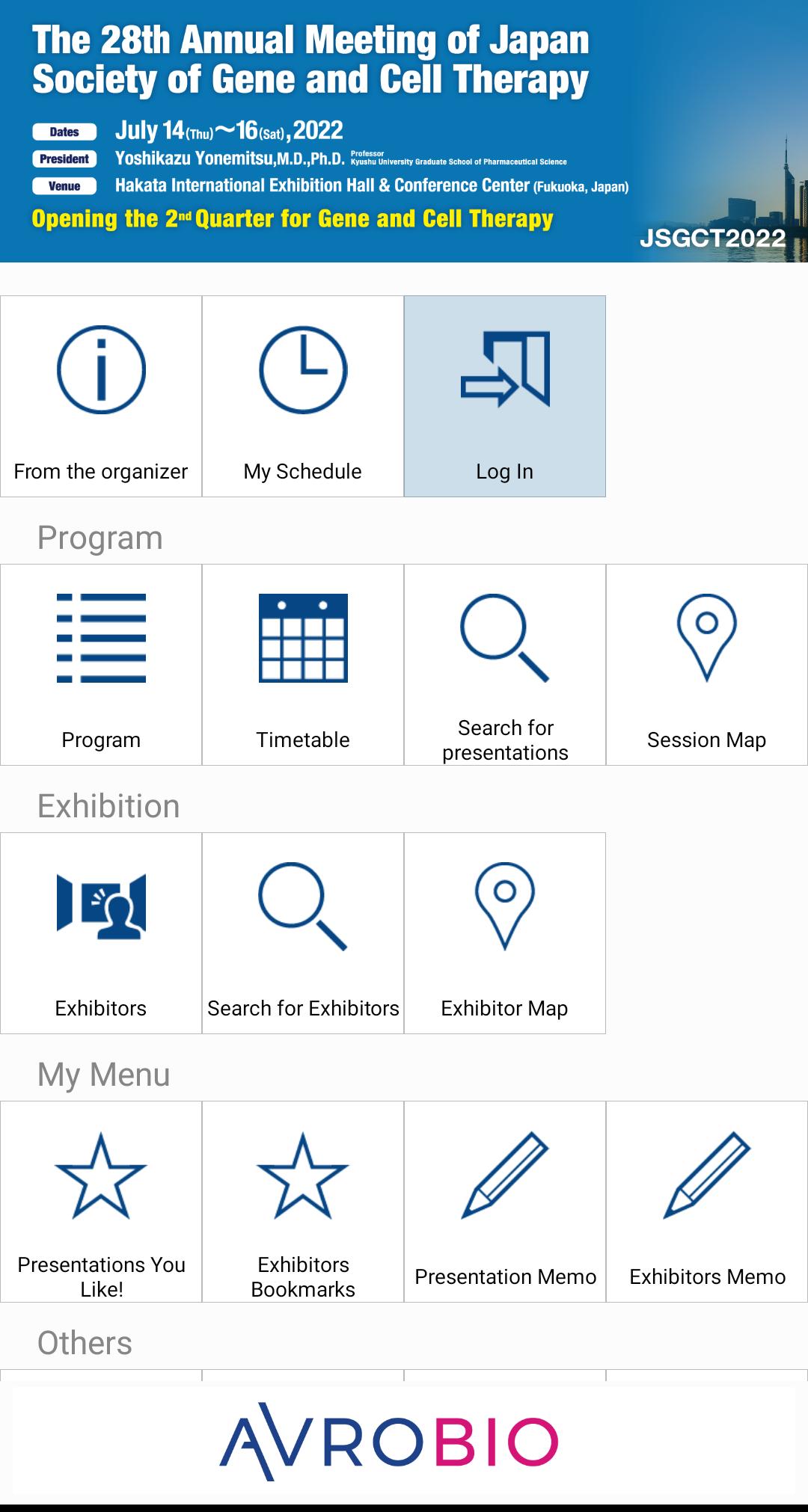Screen dimensions: 808x1512
Task: Open My Schedule
Action: [x=303, y=396]
